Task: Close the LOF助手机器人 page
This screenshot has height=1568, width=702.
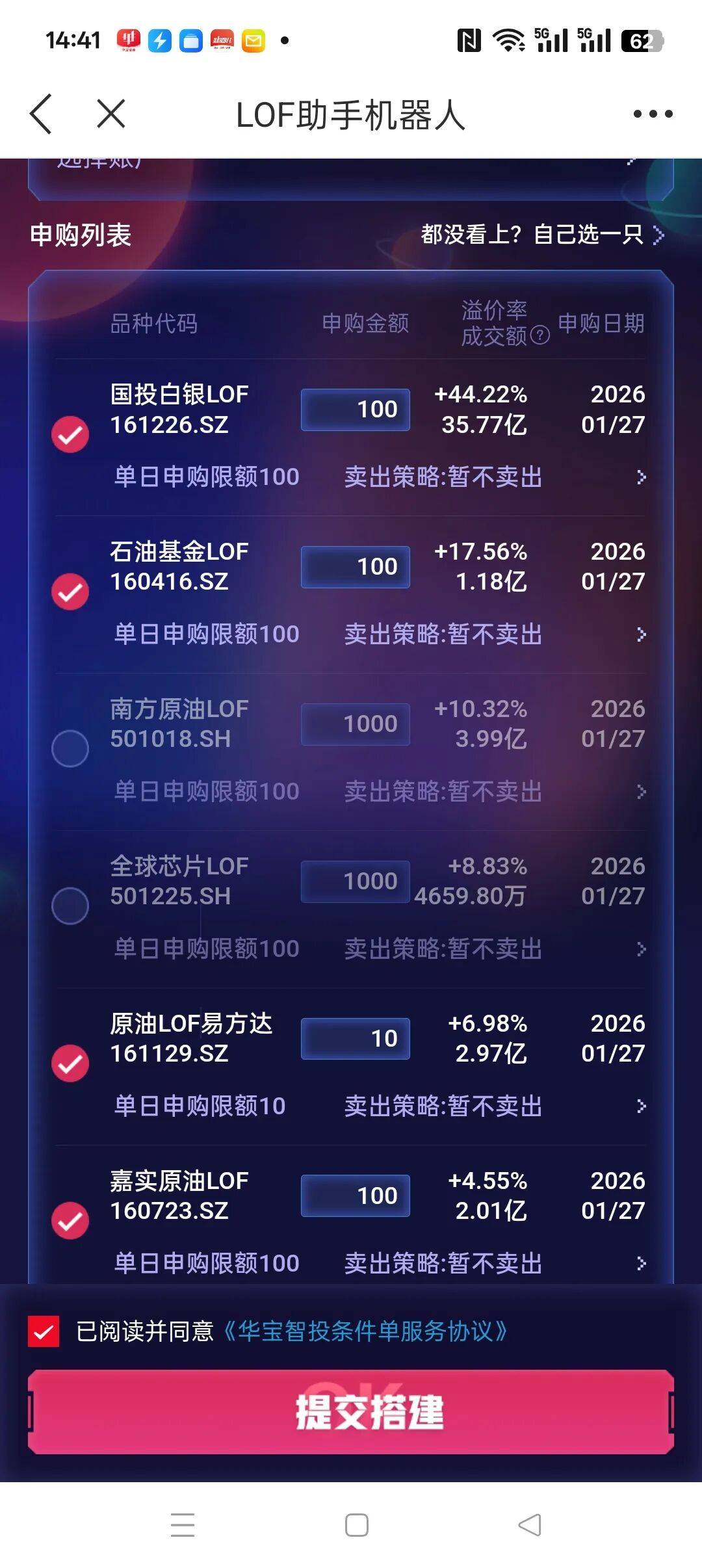Action: coord(110,114)
